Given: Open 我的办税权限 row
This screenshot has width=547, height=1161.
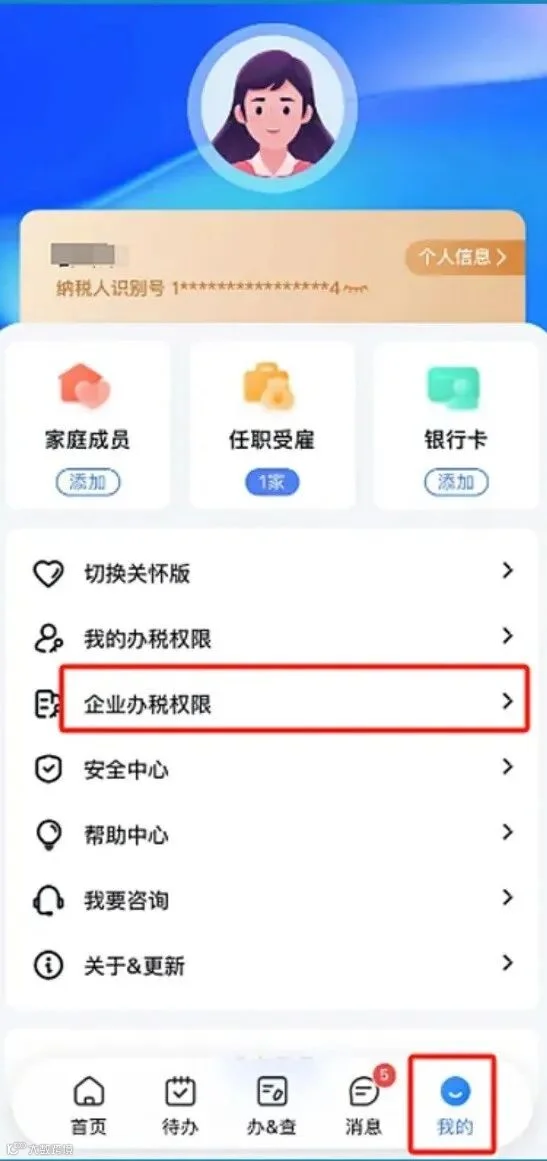Looking at the screenshot, I should pos(272,637).
